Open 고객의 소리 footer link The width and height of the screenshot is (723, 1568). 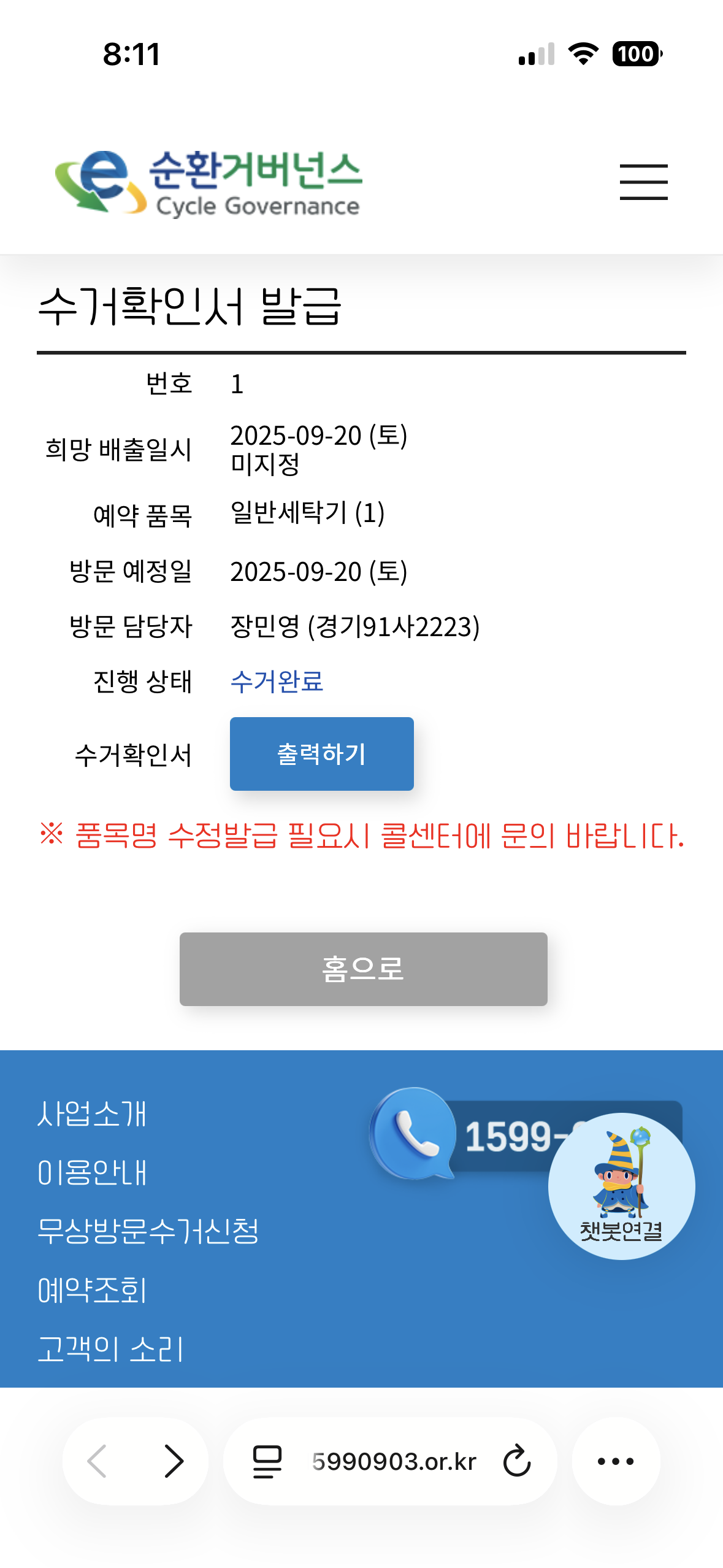click(110, 1349)
